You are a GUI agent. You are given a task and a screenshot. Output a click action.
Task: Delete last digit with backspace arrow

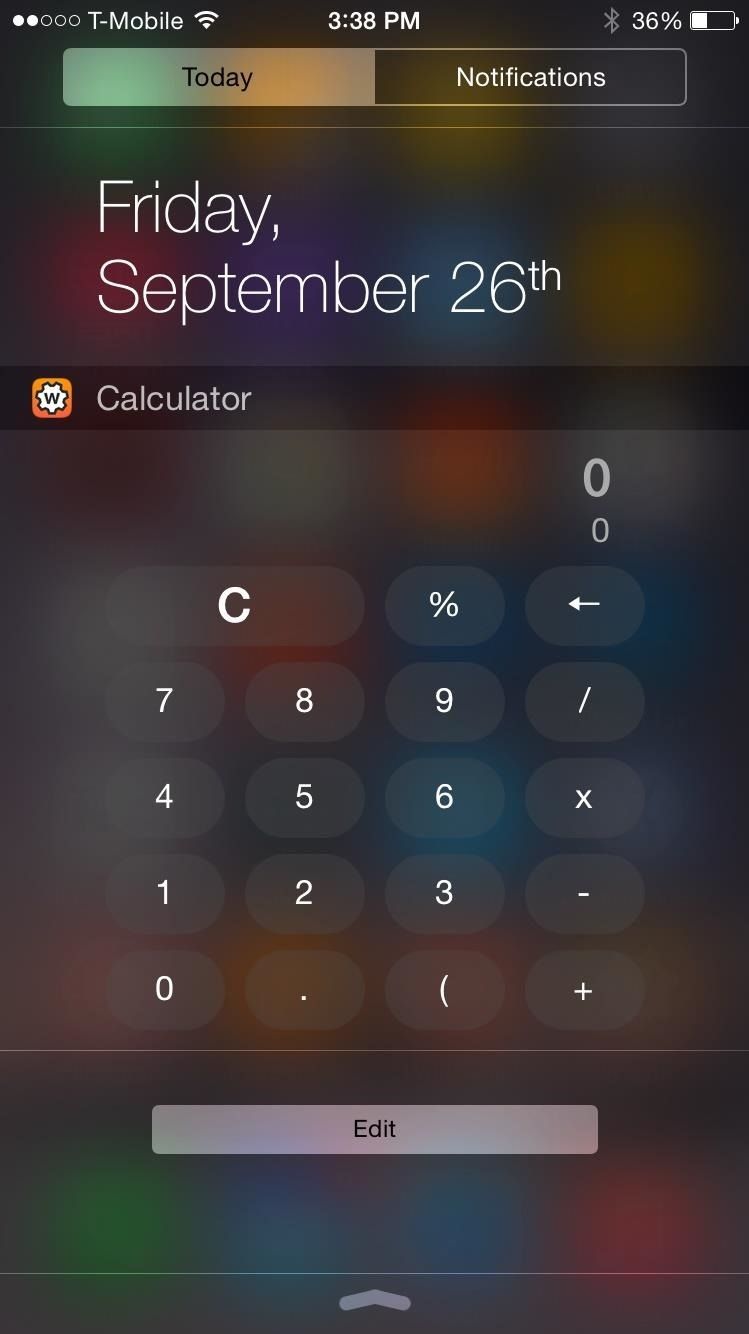[584, 605]
